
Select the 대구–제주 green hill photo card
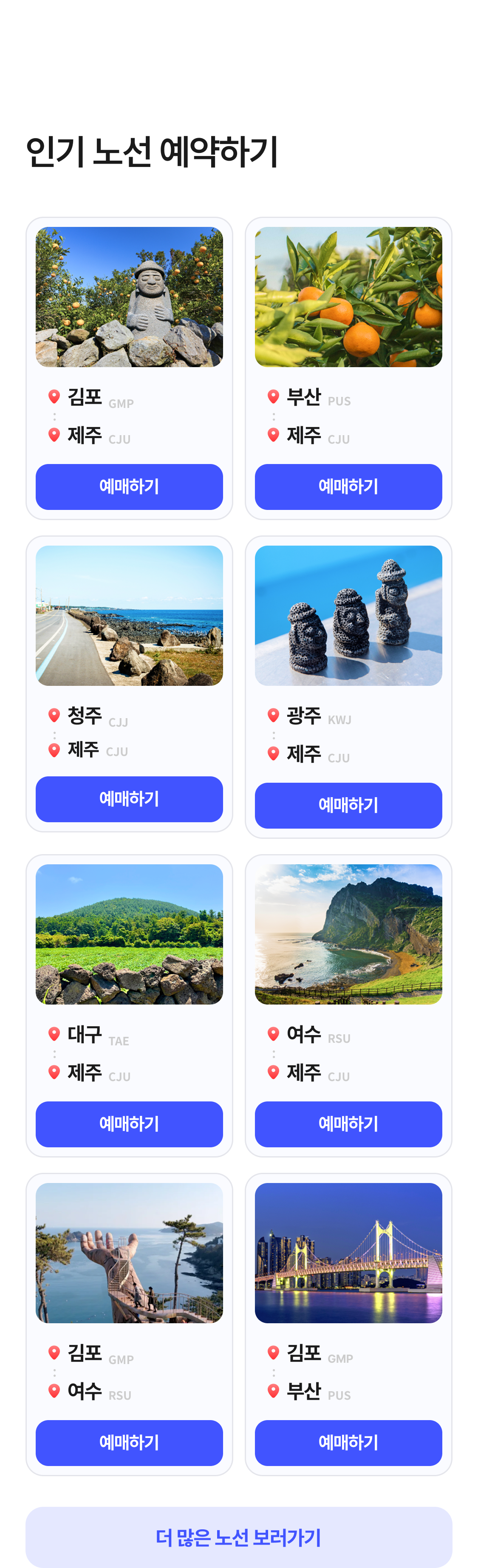point(129,934)
